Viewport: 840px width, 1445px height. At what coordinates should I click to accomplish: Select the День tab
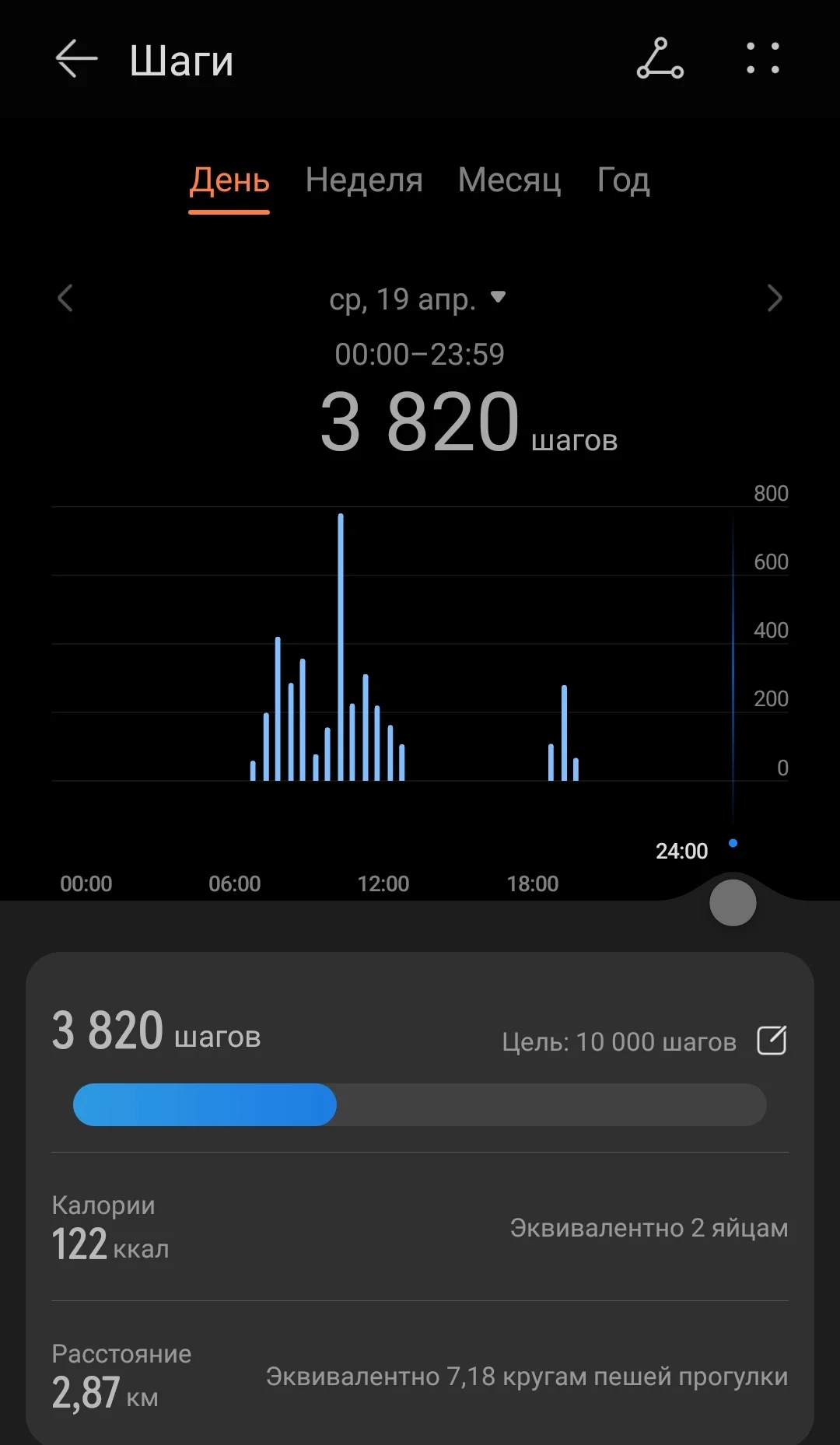point(229,180)
